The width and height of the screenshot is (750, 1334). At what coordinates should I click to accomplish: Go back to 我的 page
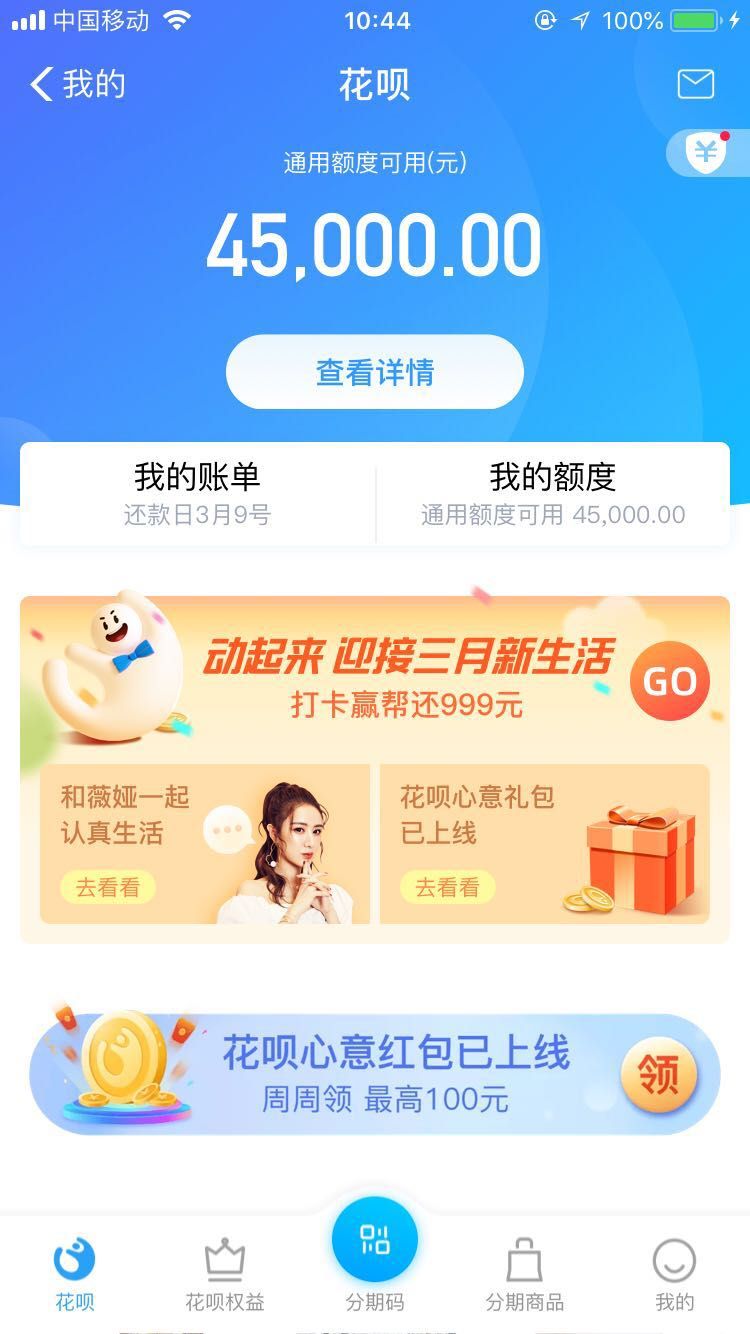coord(78,85)
